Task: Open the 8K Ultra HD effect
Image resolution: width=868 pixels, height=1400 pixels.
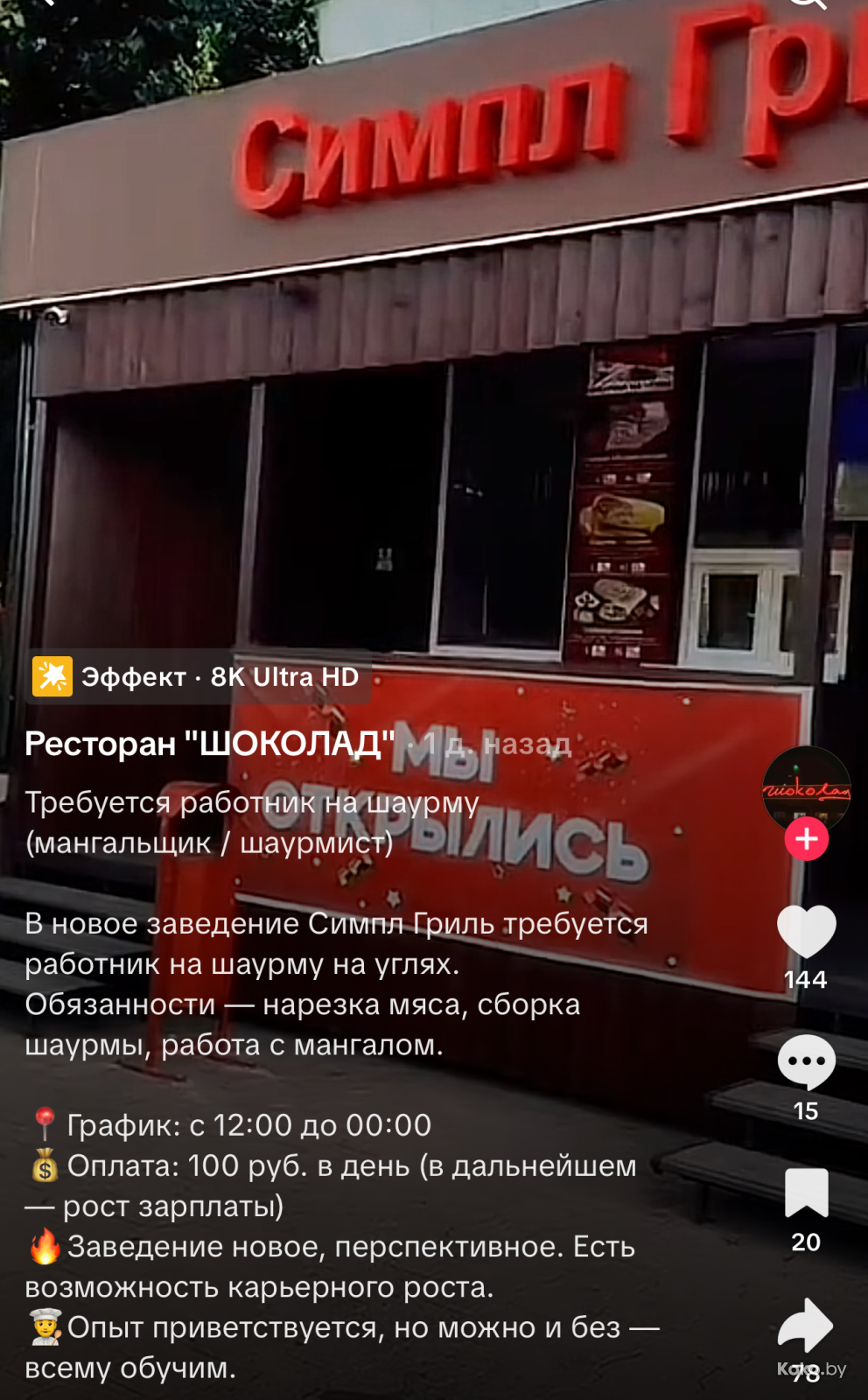Action: (199, 676)
